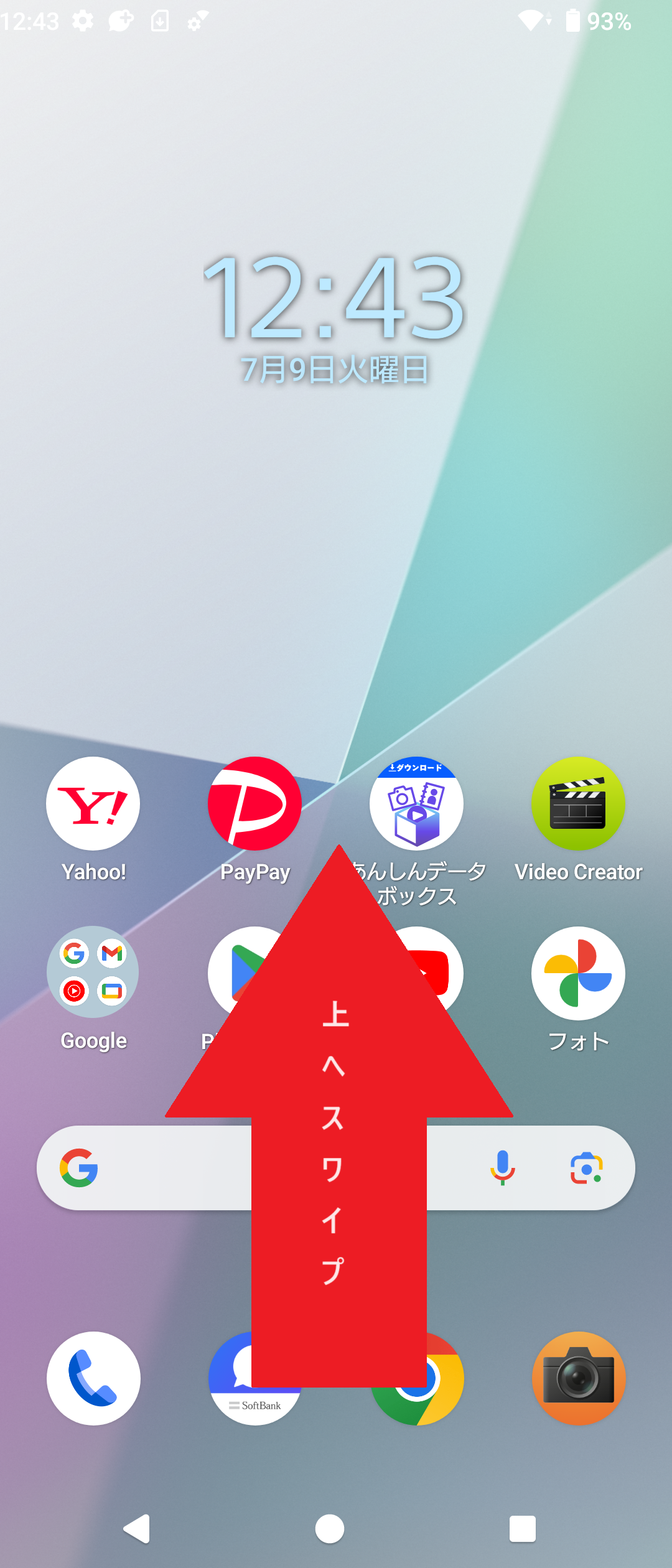Open あんしんデータボックス
Image resolution: width=672 pixels, height=1568 pixels.
click(x=416, y=803)
